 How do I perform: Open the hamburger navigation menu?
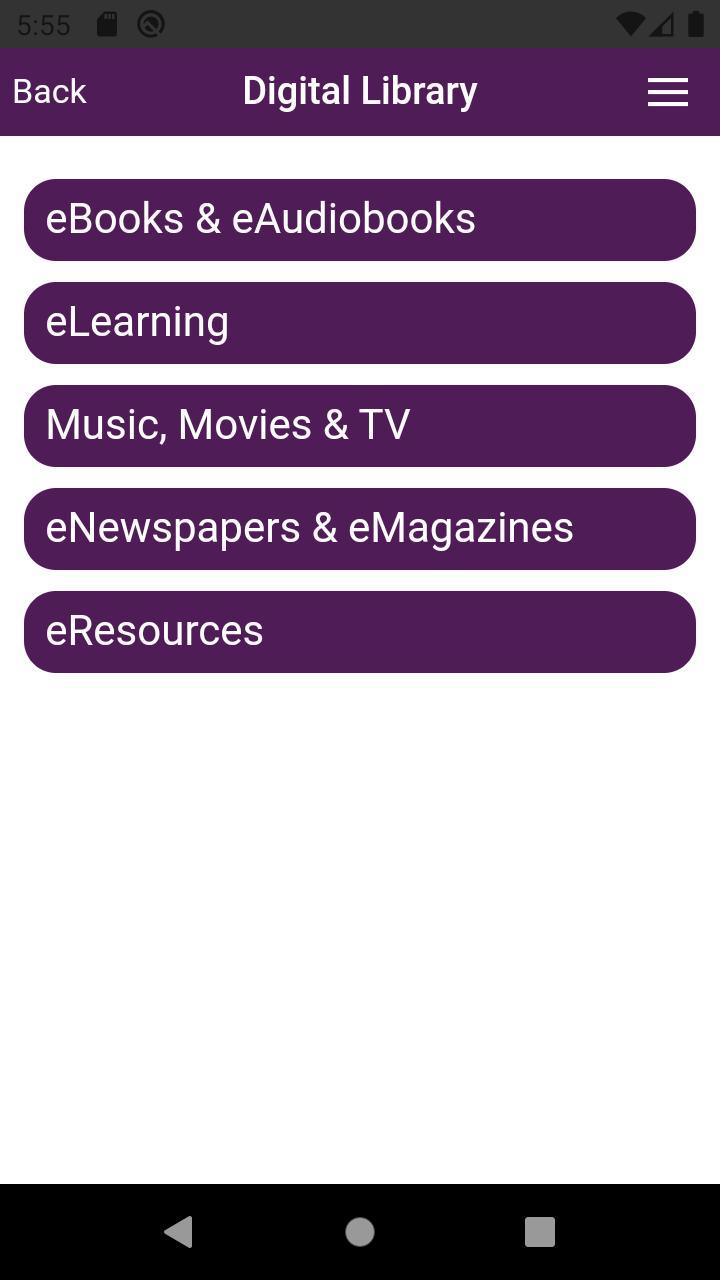667,91
